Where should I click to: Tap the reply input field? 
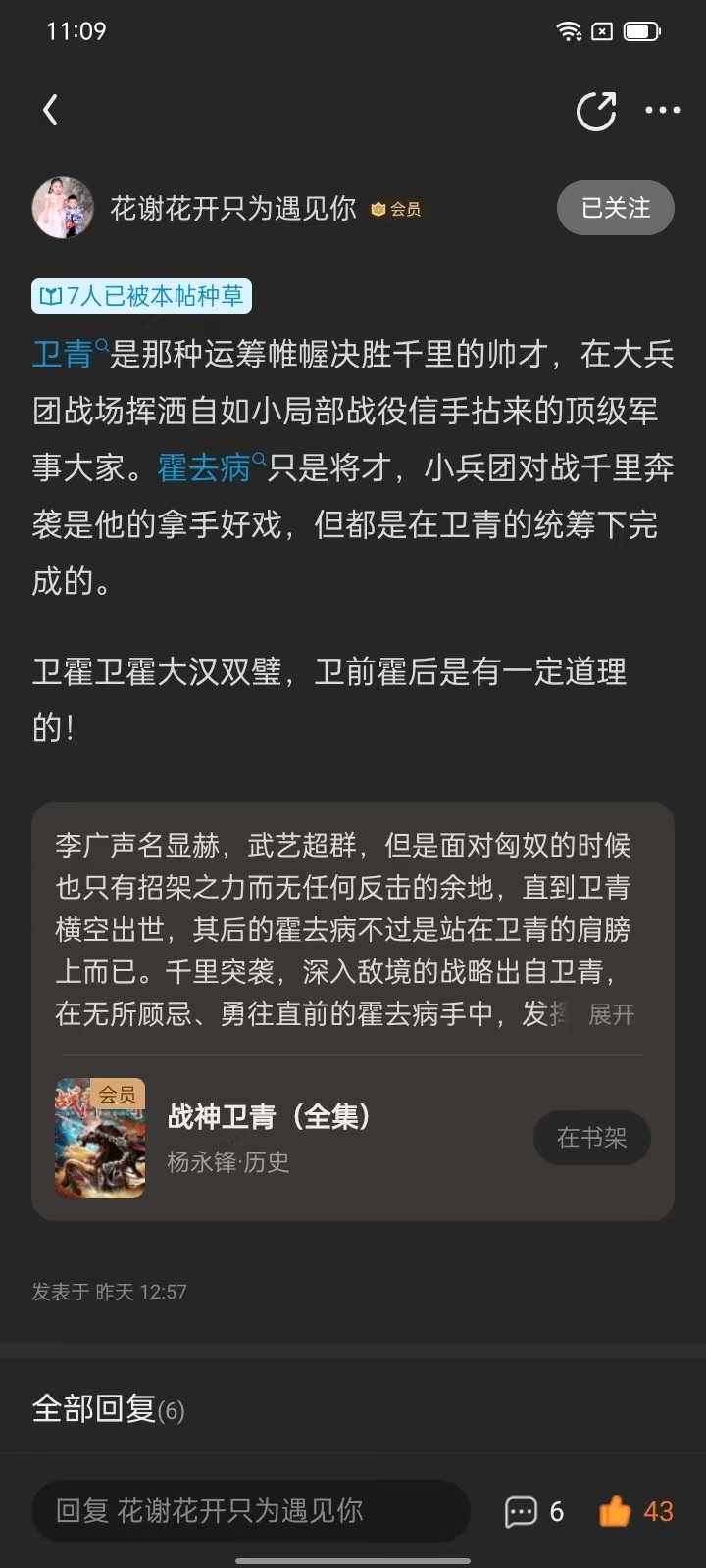(251, 1511)
